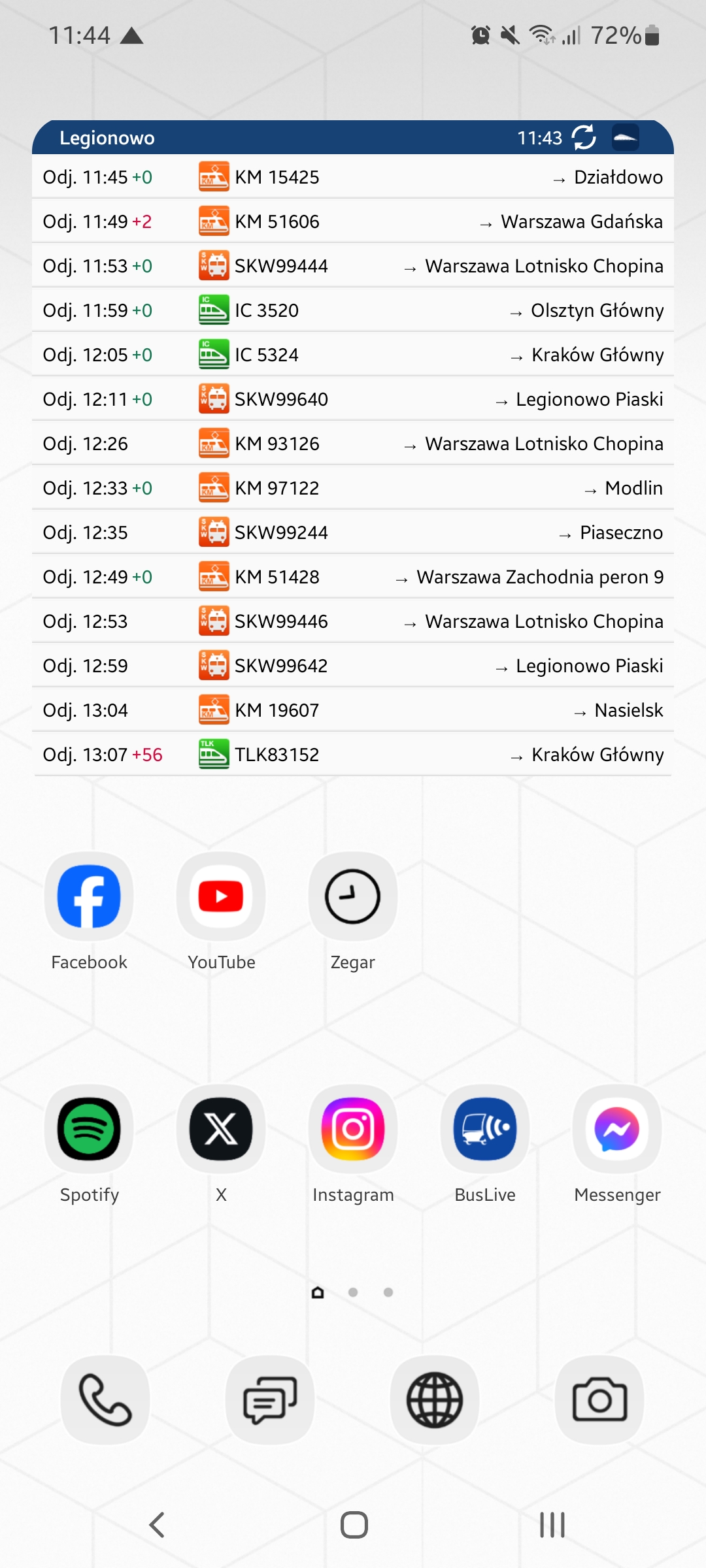Open the phone dialer
Viewport: 706px width, 1568px height.
tap(105, 1400)
